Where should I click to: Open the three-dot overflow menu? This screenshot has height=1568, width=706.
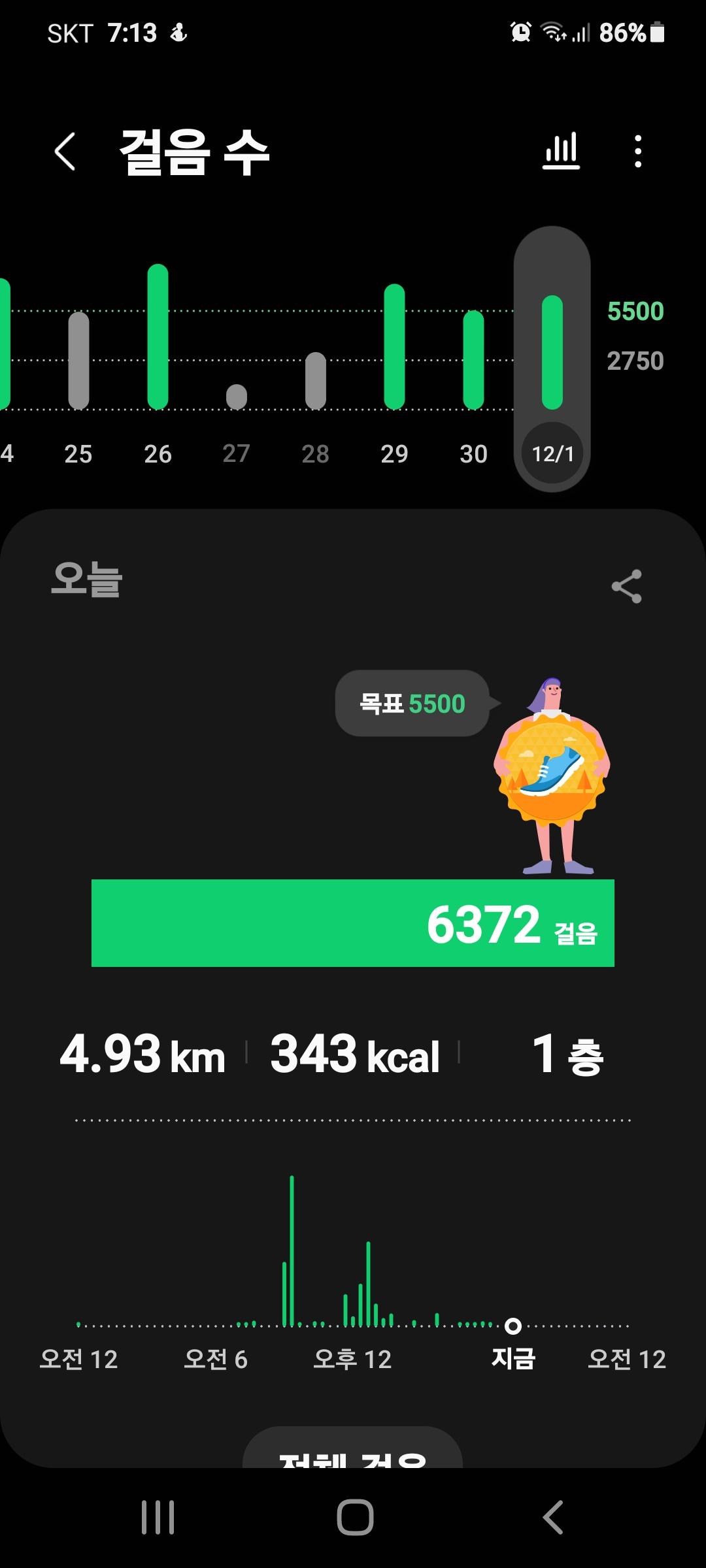coord(638,152)
